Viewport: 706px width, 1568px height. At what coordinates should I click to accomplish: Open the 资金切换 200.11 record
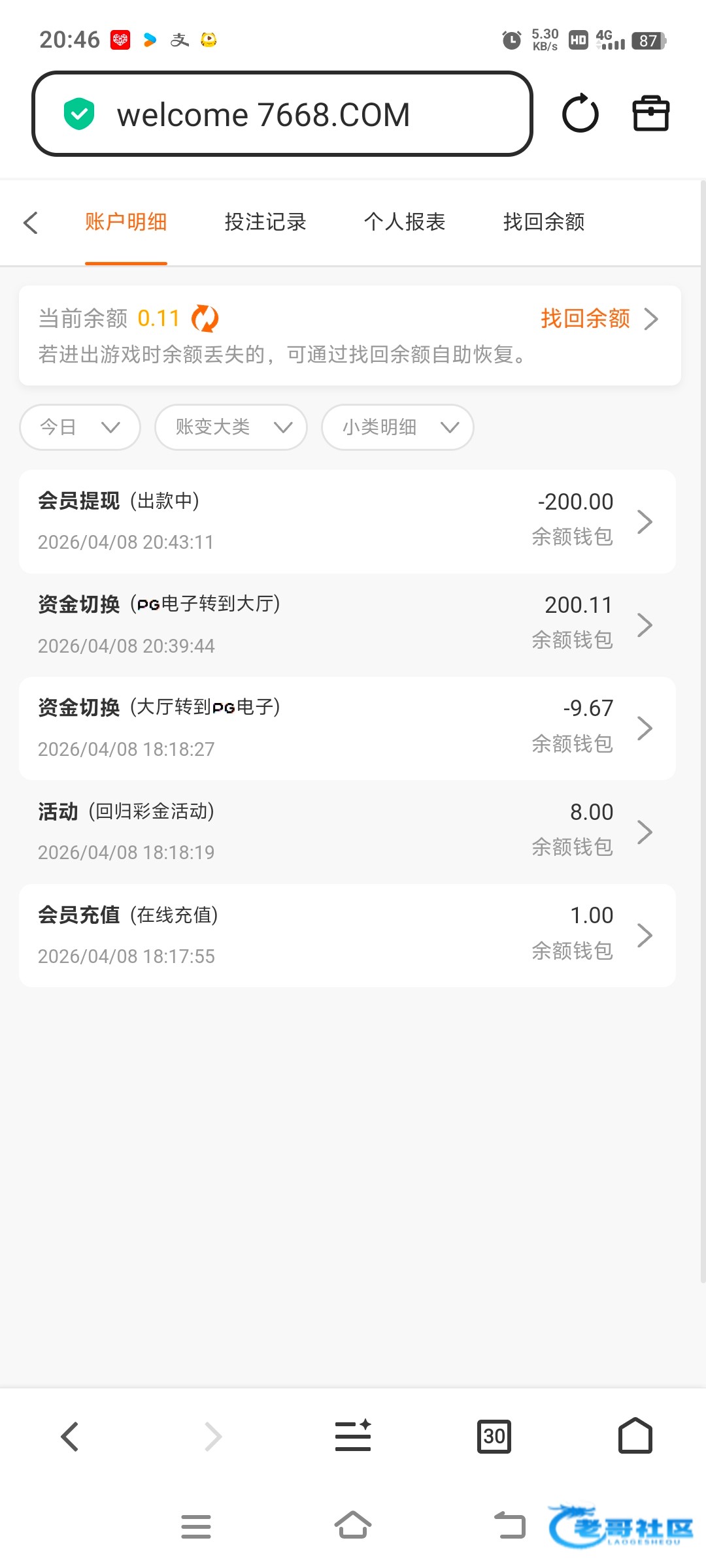347,625
